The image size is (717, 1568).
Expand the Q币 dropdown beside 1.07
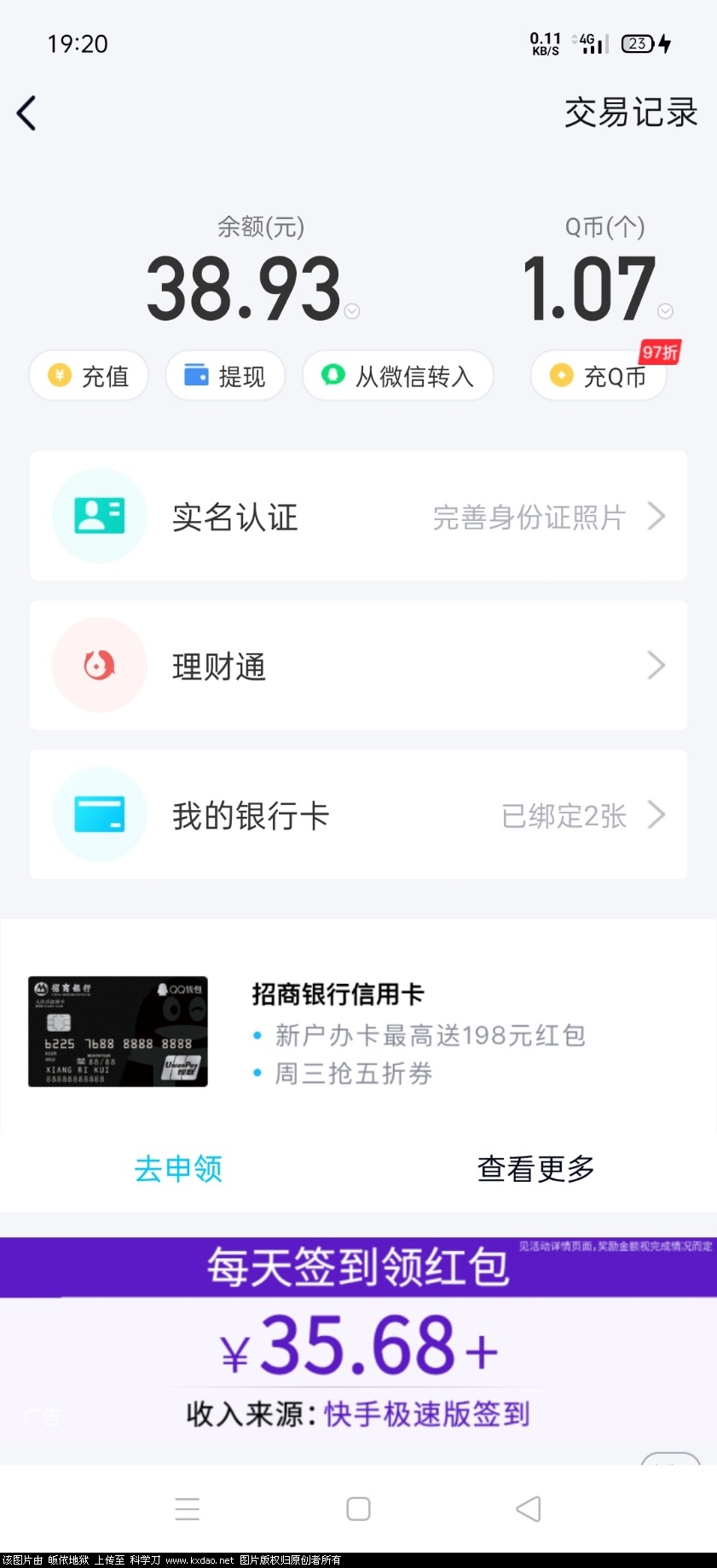click(667, 312)
